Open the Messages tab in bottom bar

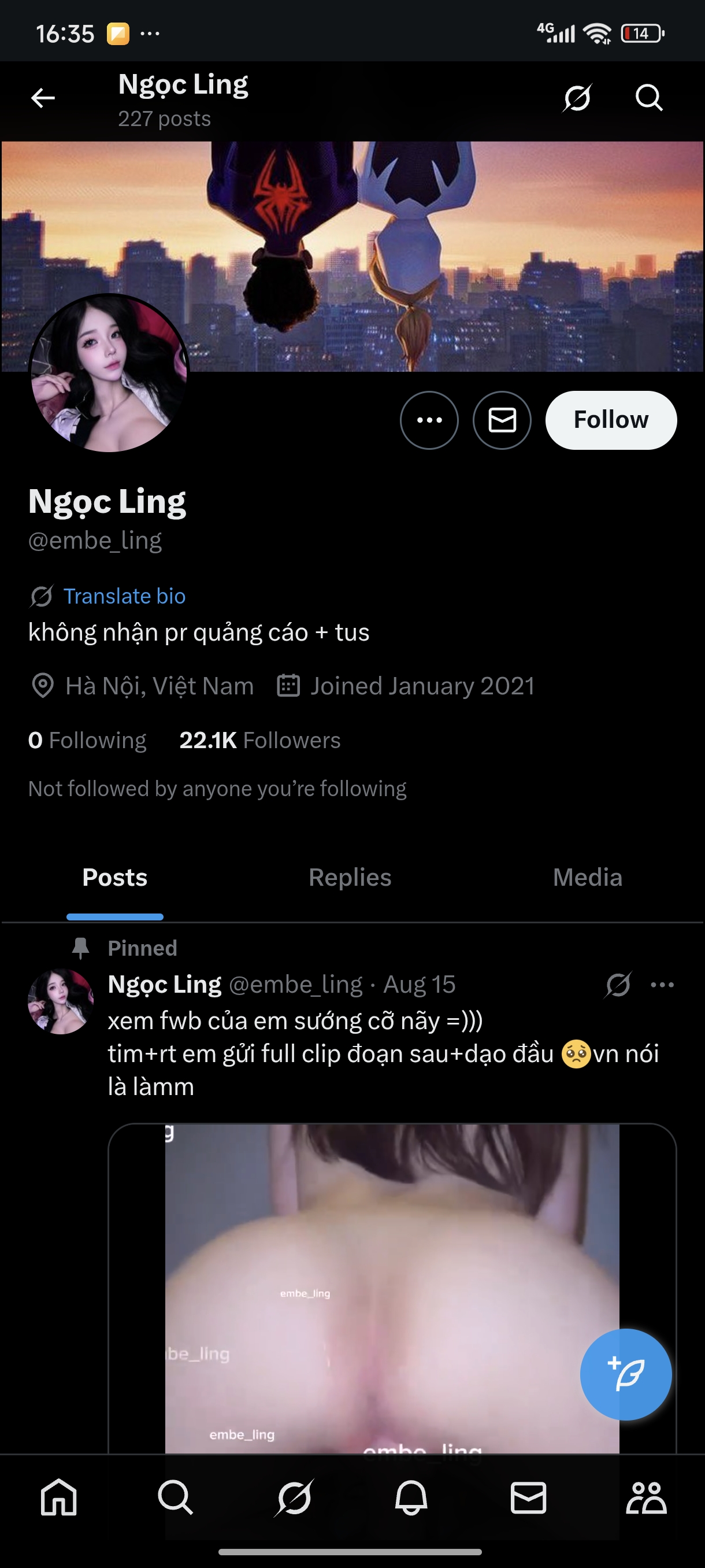[x=528, y=1497]
